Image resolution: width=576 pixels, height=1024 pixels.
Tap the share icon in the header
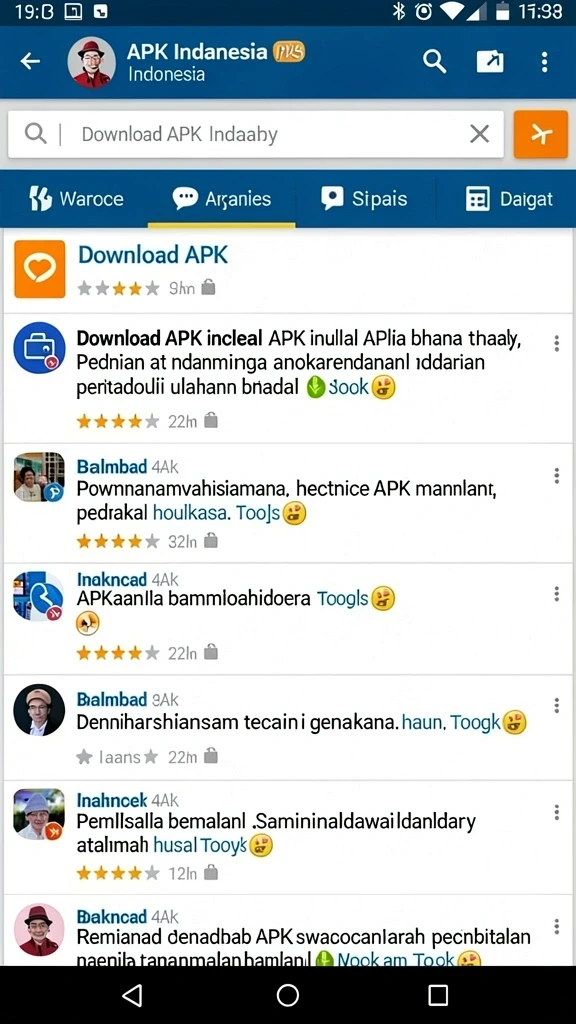coord(490,62)
